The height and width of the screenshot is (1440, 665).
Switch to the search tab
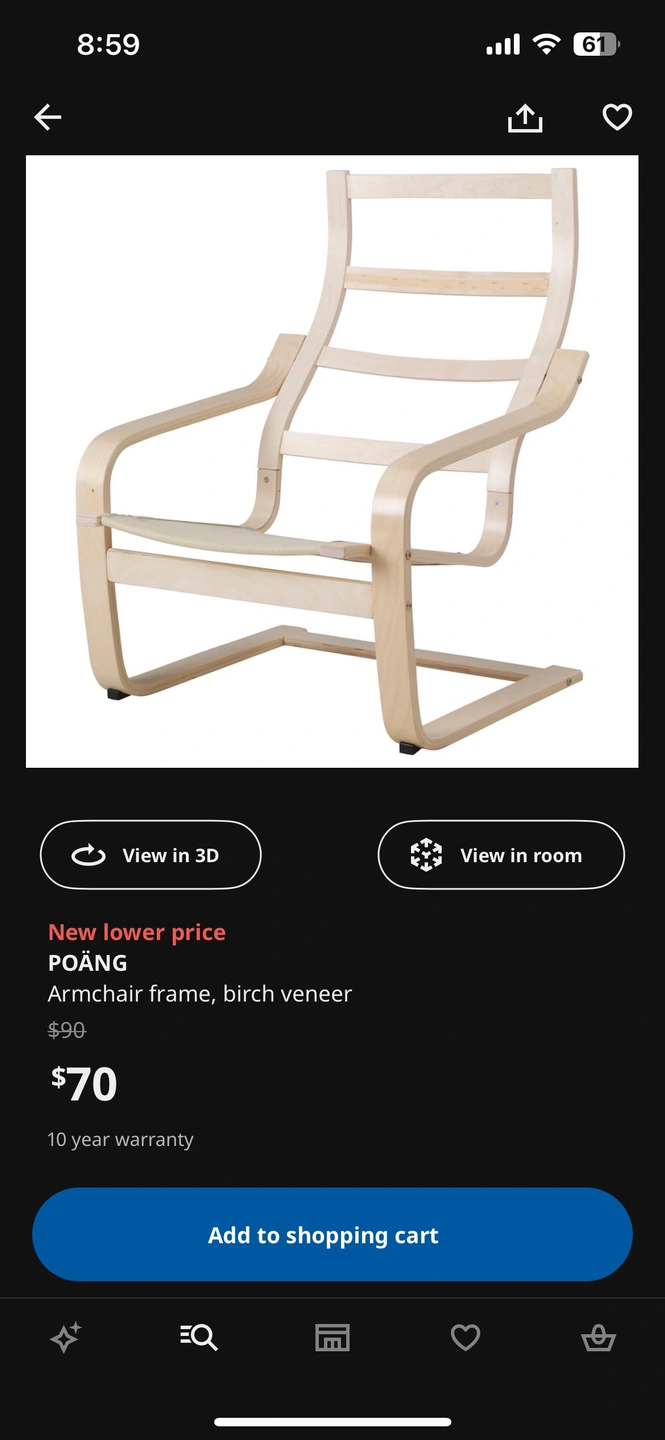coord(199,1337)
